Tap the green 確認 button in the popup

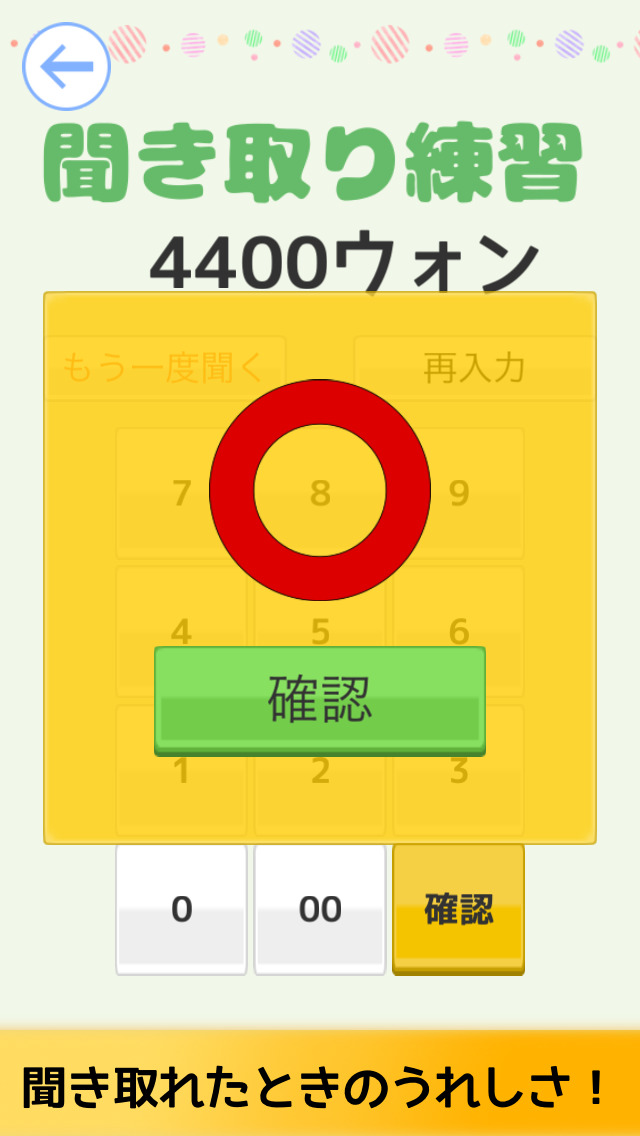(319, 699)
